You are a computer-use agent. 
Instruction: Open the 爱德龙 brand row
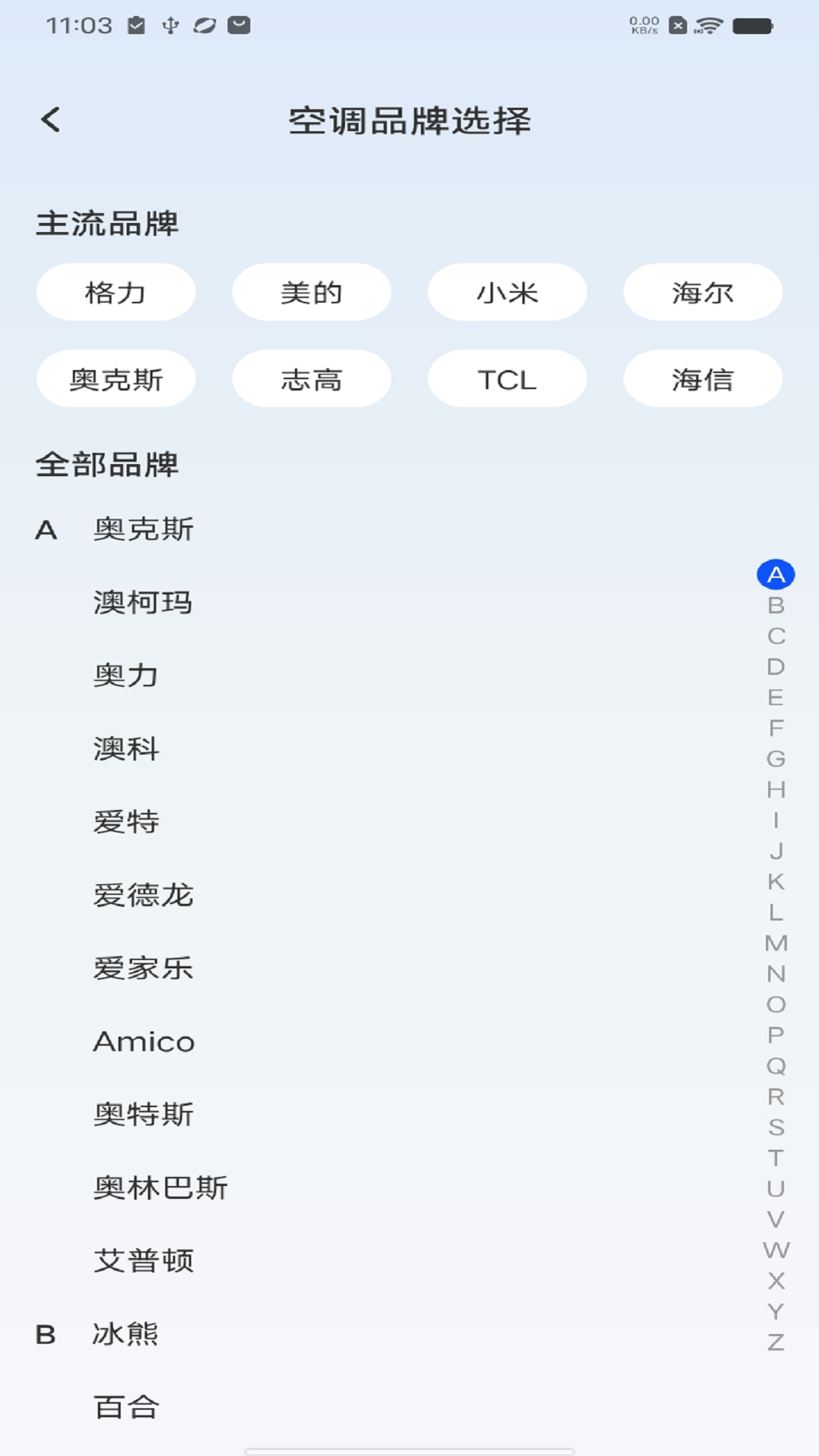(x=143, y=896)
